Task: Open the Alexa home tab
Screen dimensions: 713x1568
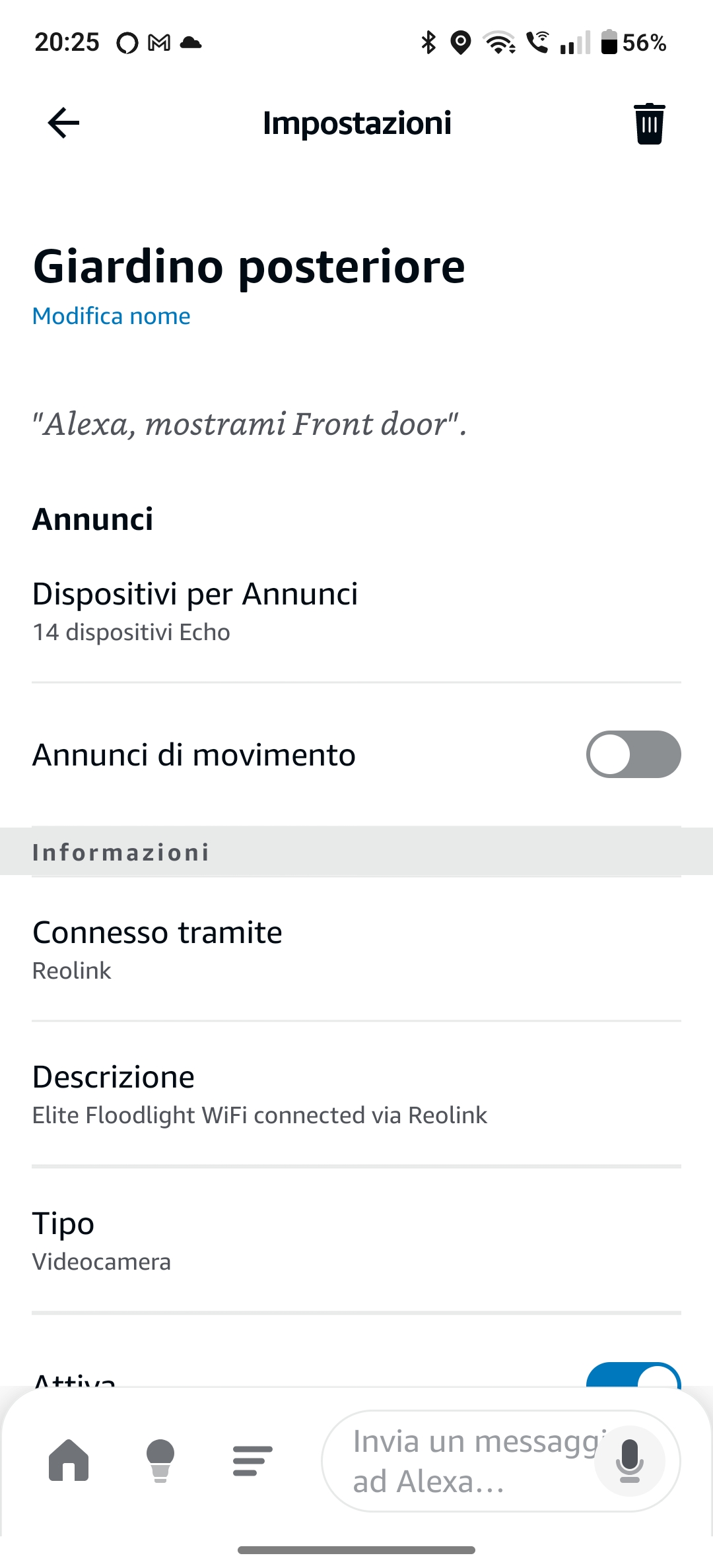Action: click(x=69, y=1460)
